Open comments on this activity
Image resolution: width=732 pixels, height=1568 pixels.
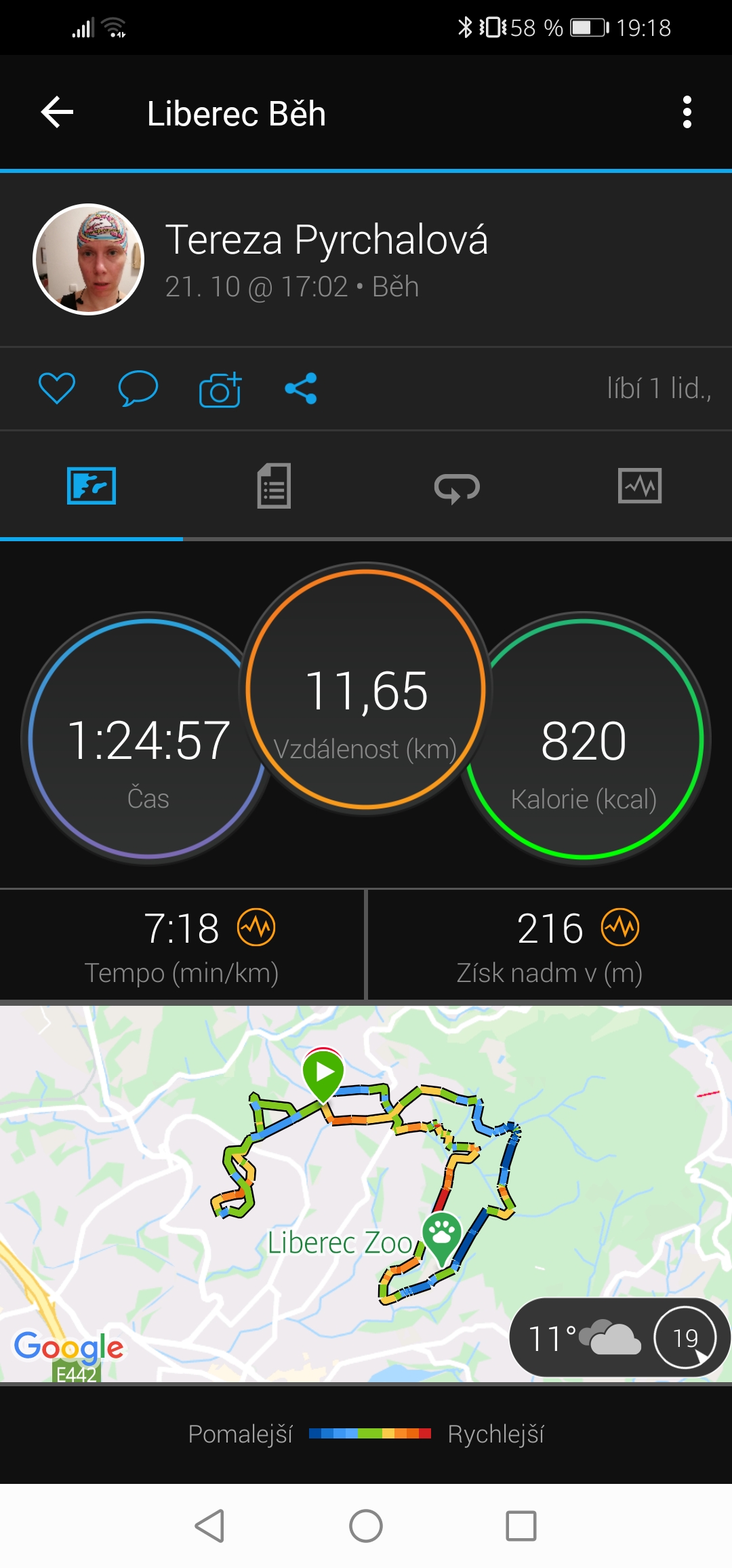(x=138, y=389)
